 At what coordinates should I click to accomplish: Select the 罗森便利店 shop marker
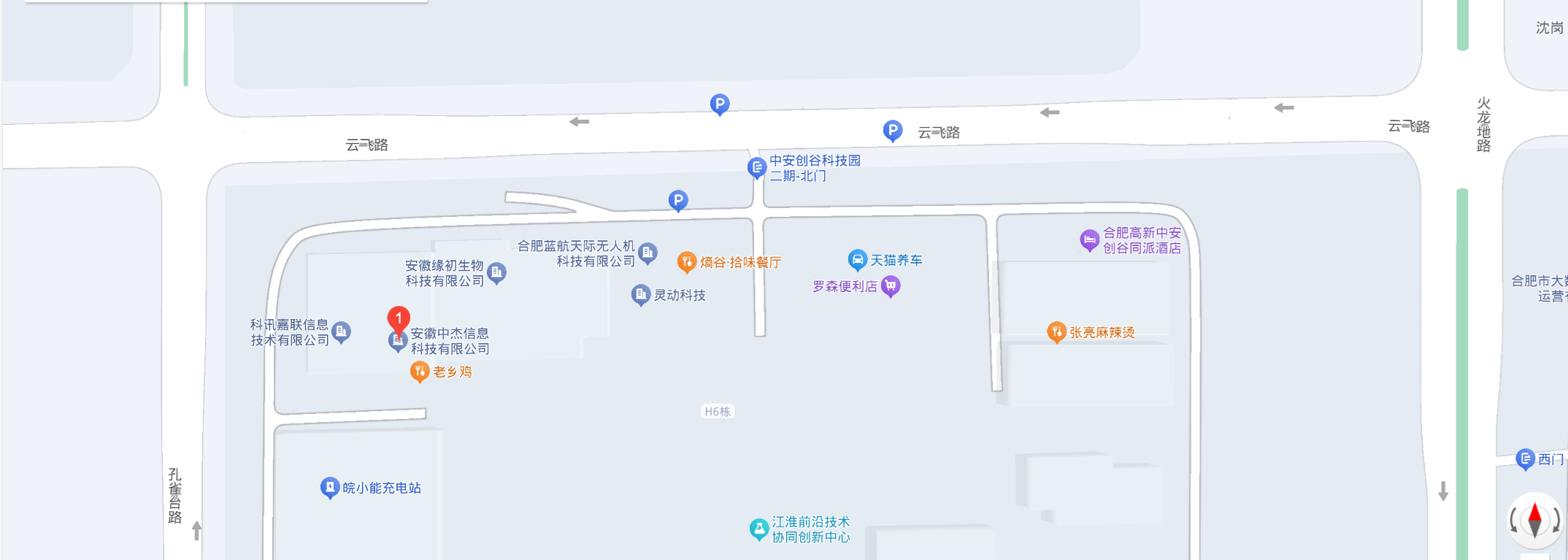[891, 285]
